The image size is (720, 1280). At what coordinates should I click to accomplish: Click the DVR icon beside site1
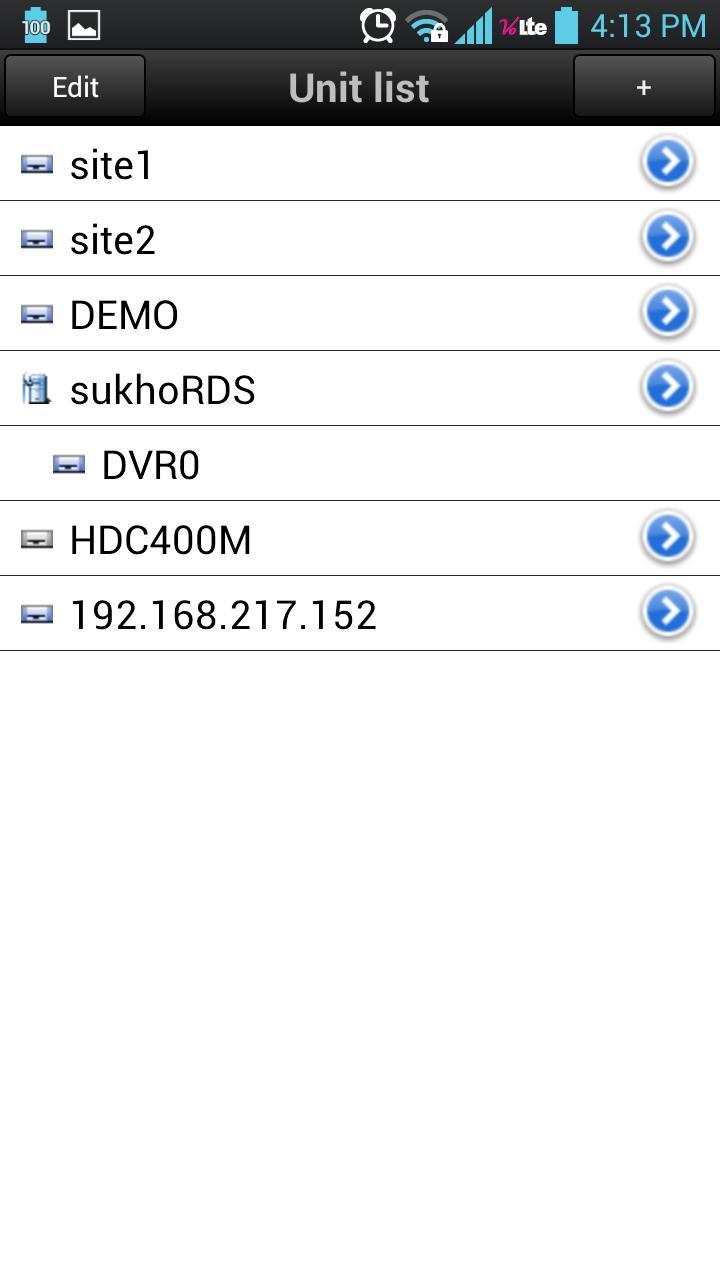(37, 164)
